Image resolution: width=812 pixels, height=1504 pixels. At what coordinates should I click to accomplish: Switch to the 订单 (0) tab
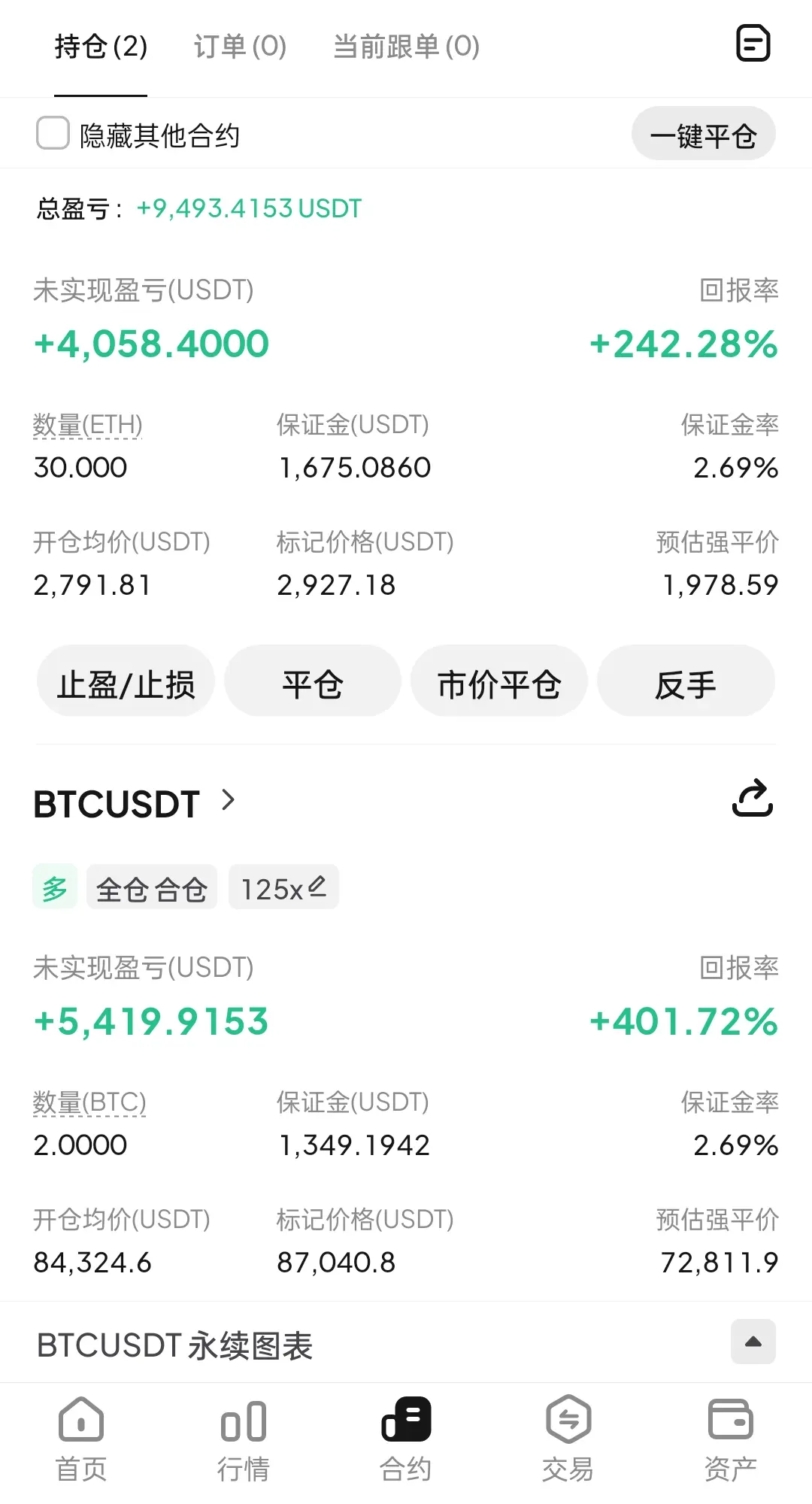[240, 47]
